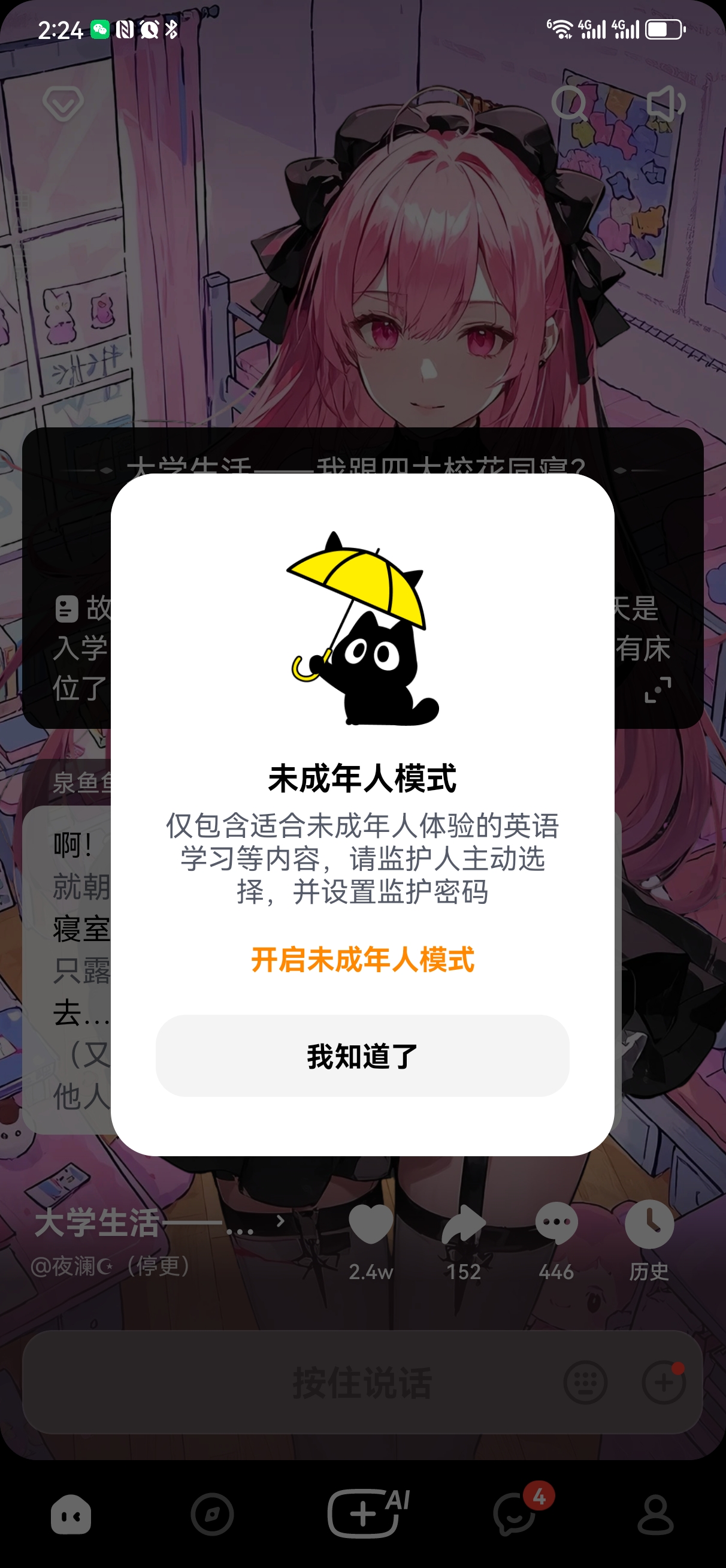
Task: Dismiss dialog with 我知道了
Action: [x=362, y=1056]
